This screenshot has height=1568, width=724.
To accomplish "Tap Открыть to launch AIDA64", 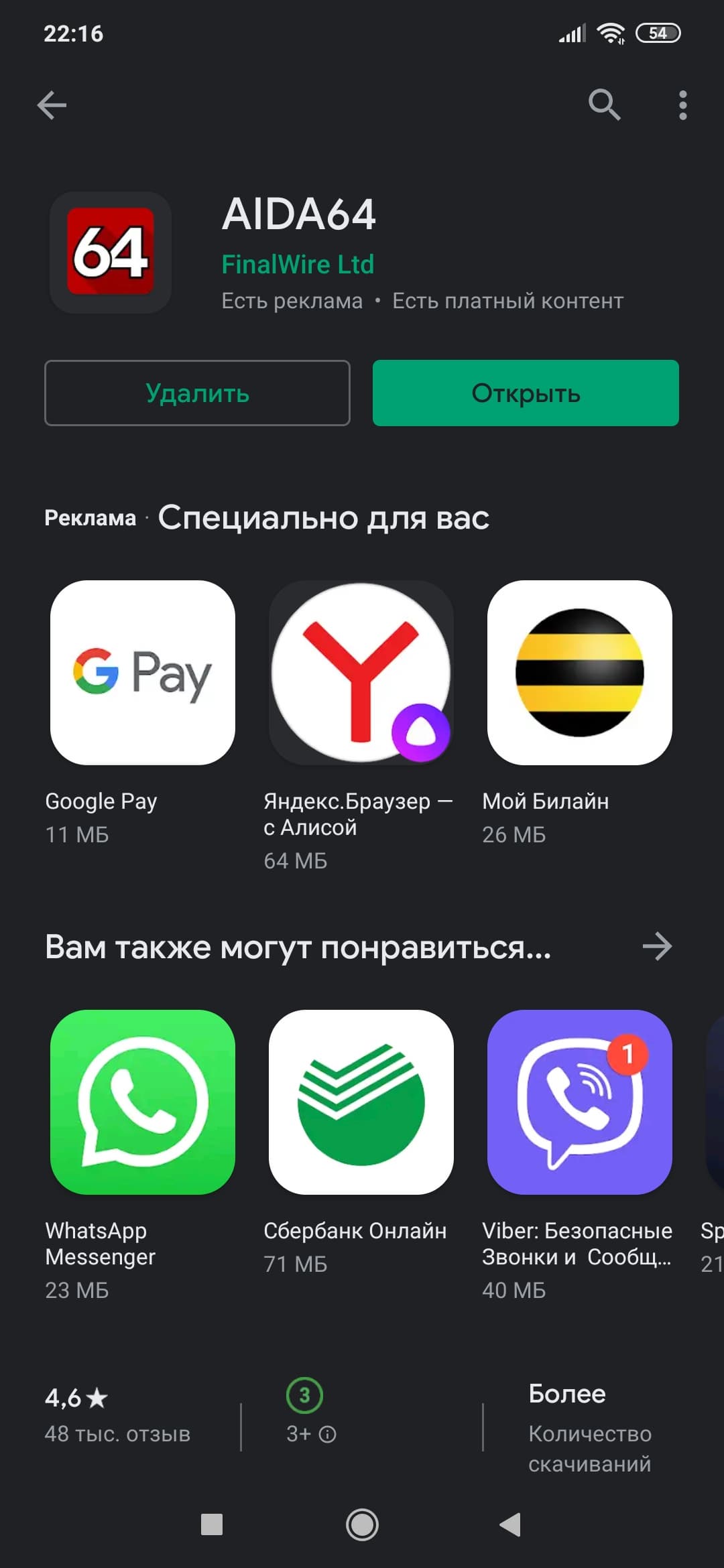I will [526, 393].
